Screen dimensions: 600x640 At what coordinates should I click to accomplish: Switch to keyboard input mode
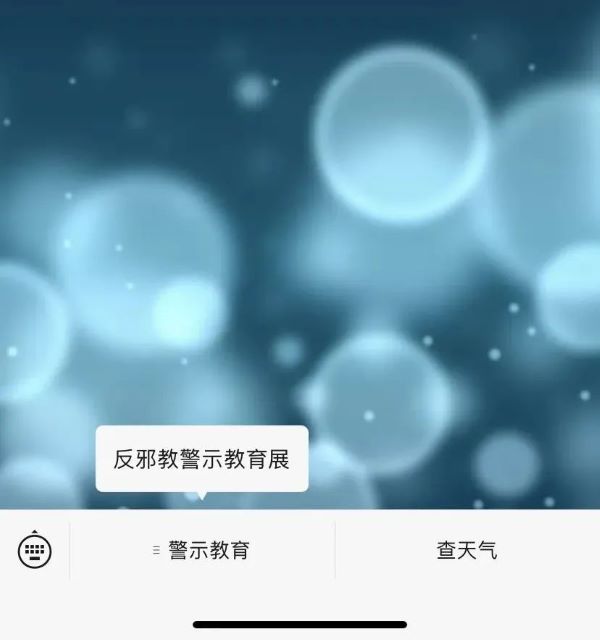pyautogui.click(x=34, y=549)
